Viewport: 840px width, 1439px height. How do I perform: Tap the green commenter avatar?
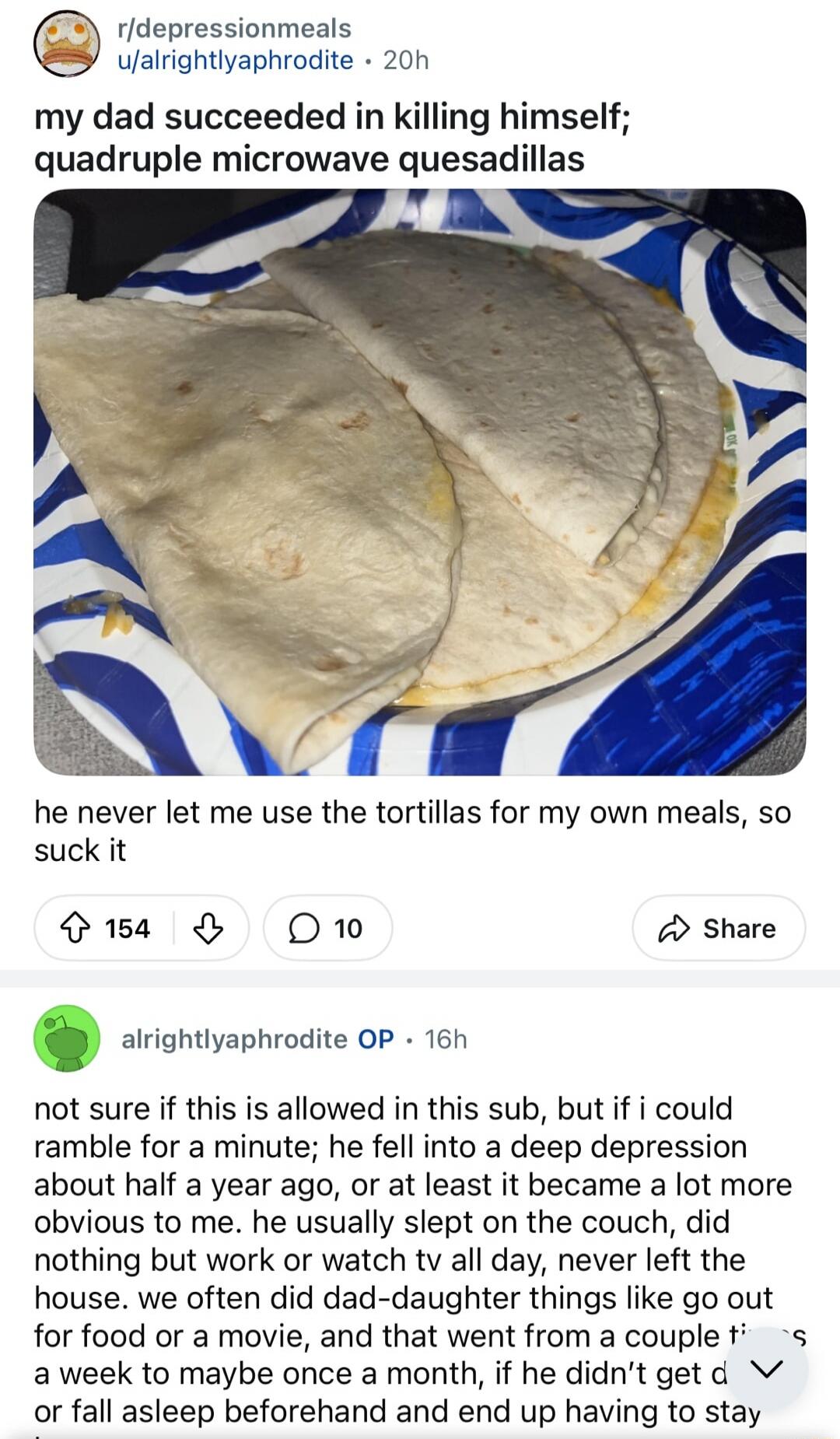click(67, 1038)
